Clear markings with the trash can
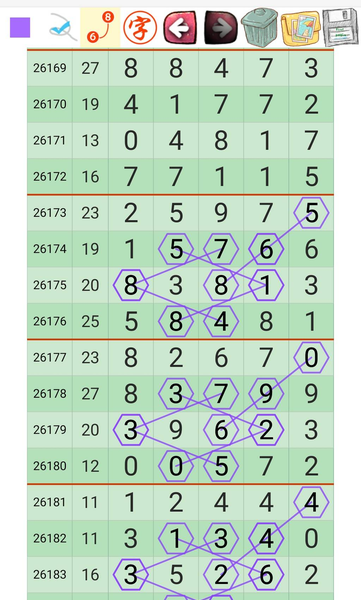Viewport: 361px width, 600px height. pyautogui.click(x=260, y=28)
